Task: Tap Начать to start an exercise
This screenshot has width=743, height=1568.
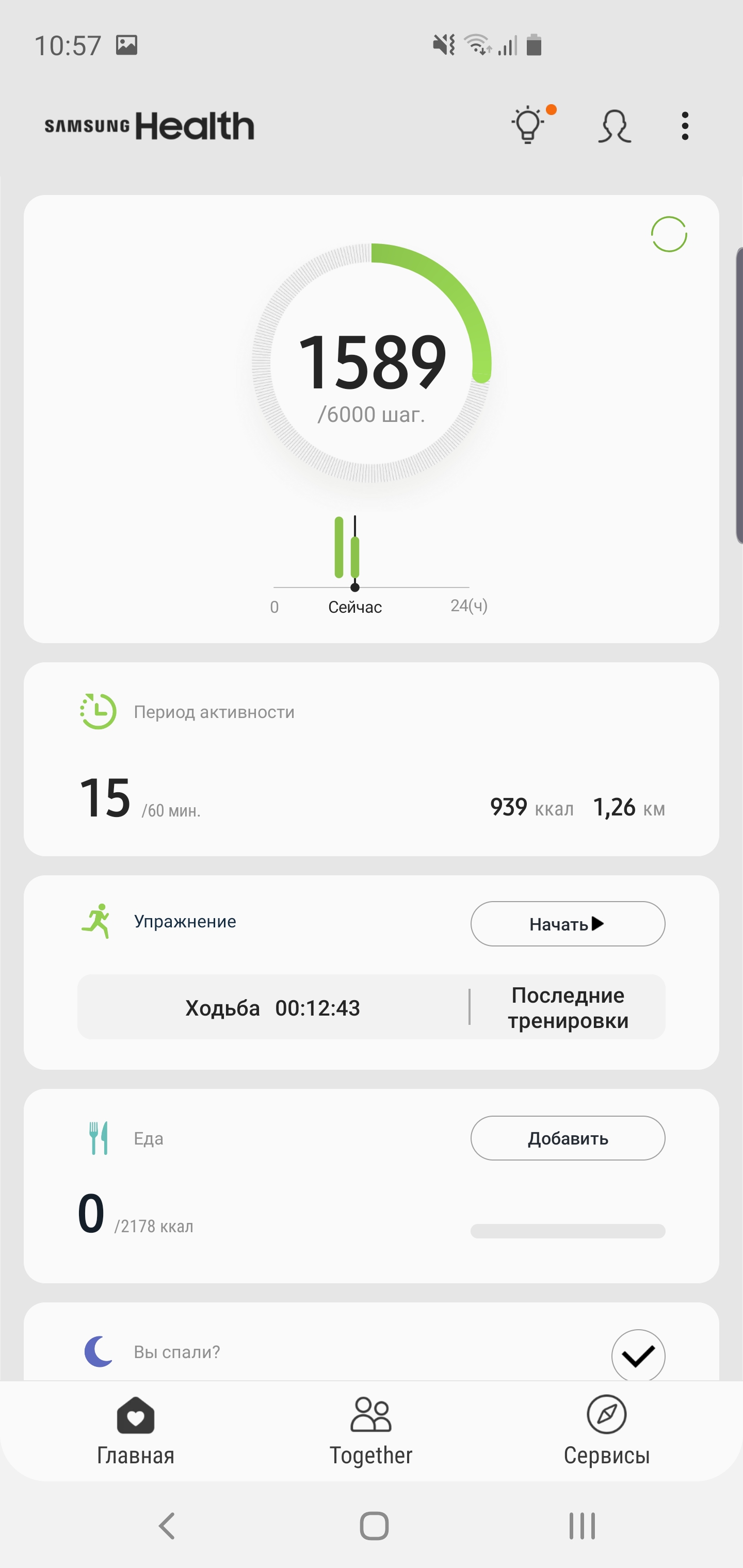Action: pyautogui.click(x=567, y=923)
